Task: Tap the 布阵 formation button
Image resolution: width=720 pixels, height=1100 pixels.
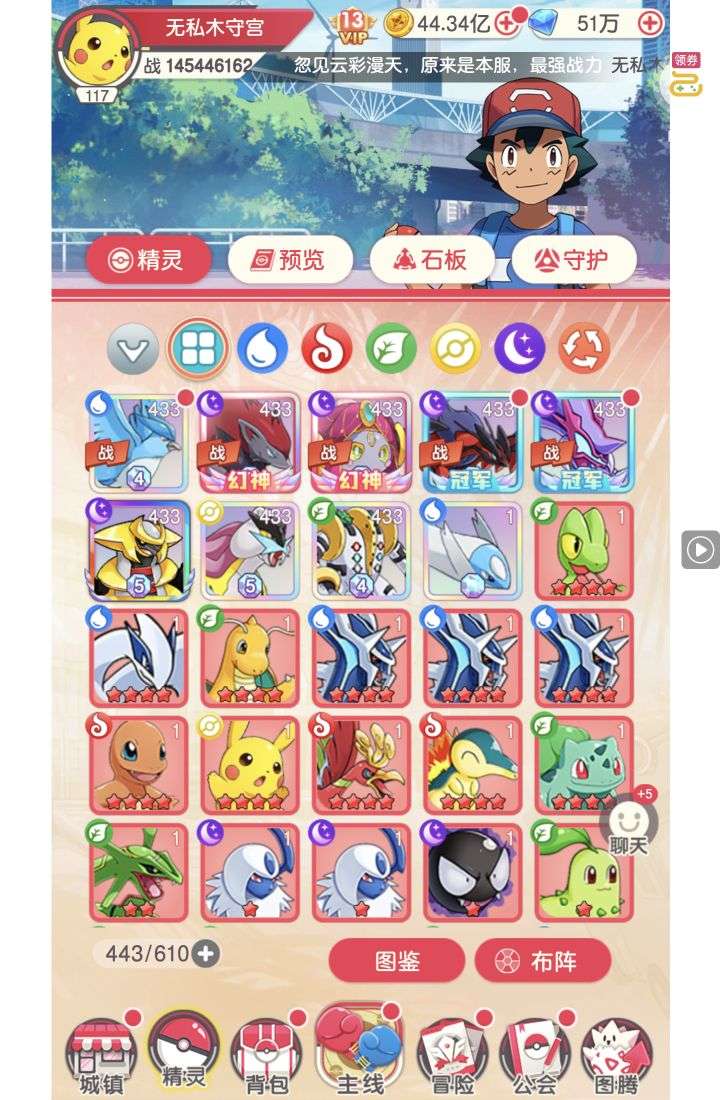Action: pos(542,961)
